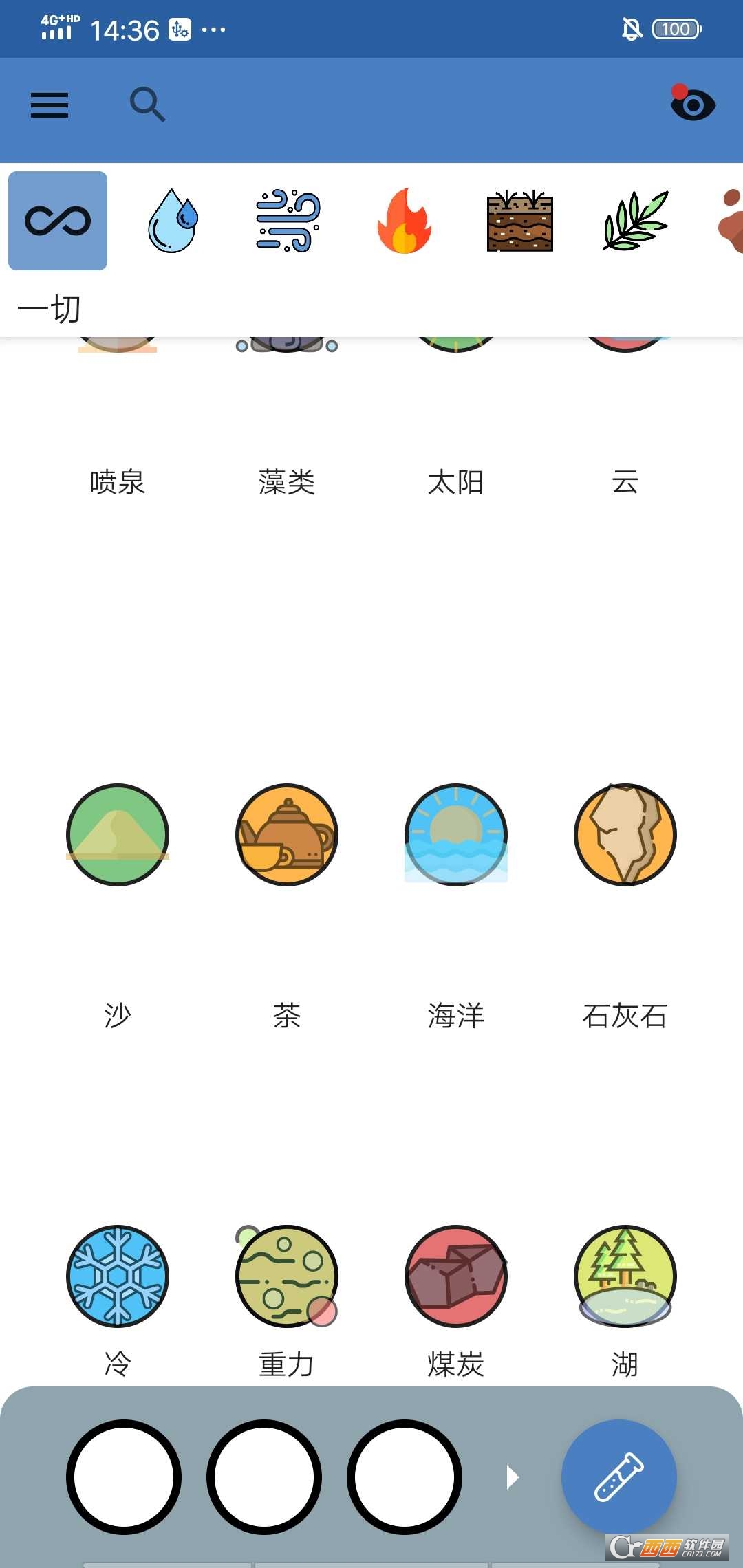This screenshot has height=1568, width=743.
Task: Open the hamburger navigation menu
Action: 49,105
